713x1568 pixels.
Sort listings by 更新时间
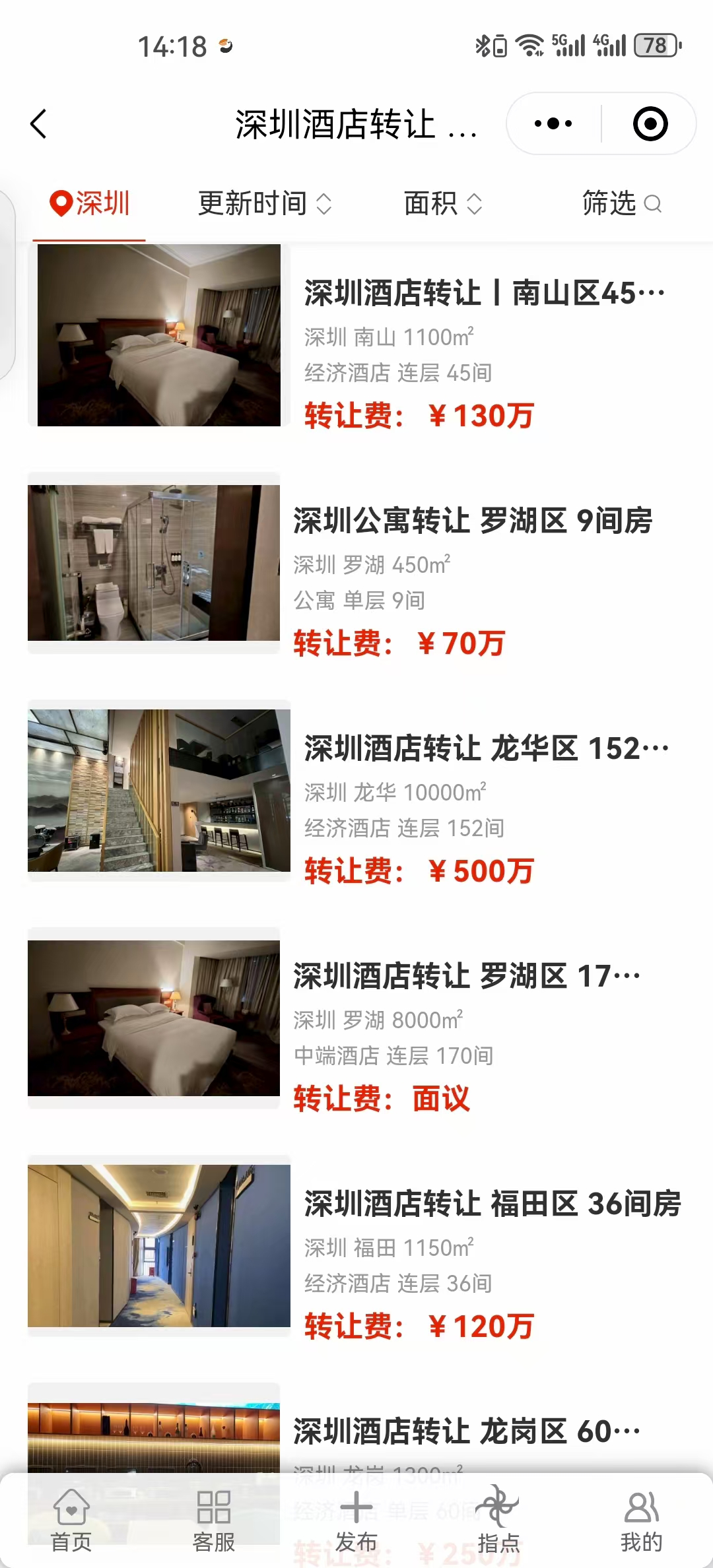point(264,203)
